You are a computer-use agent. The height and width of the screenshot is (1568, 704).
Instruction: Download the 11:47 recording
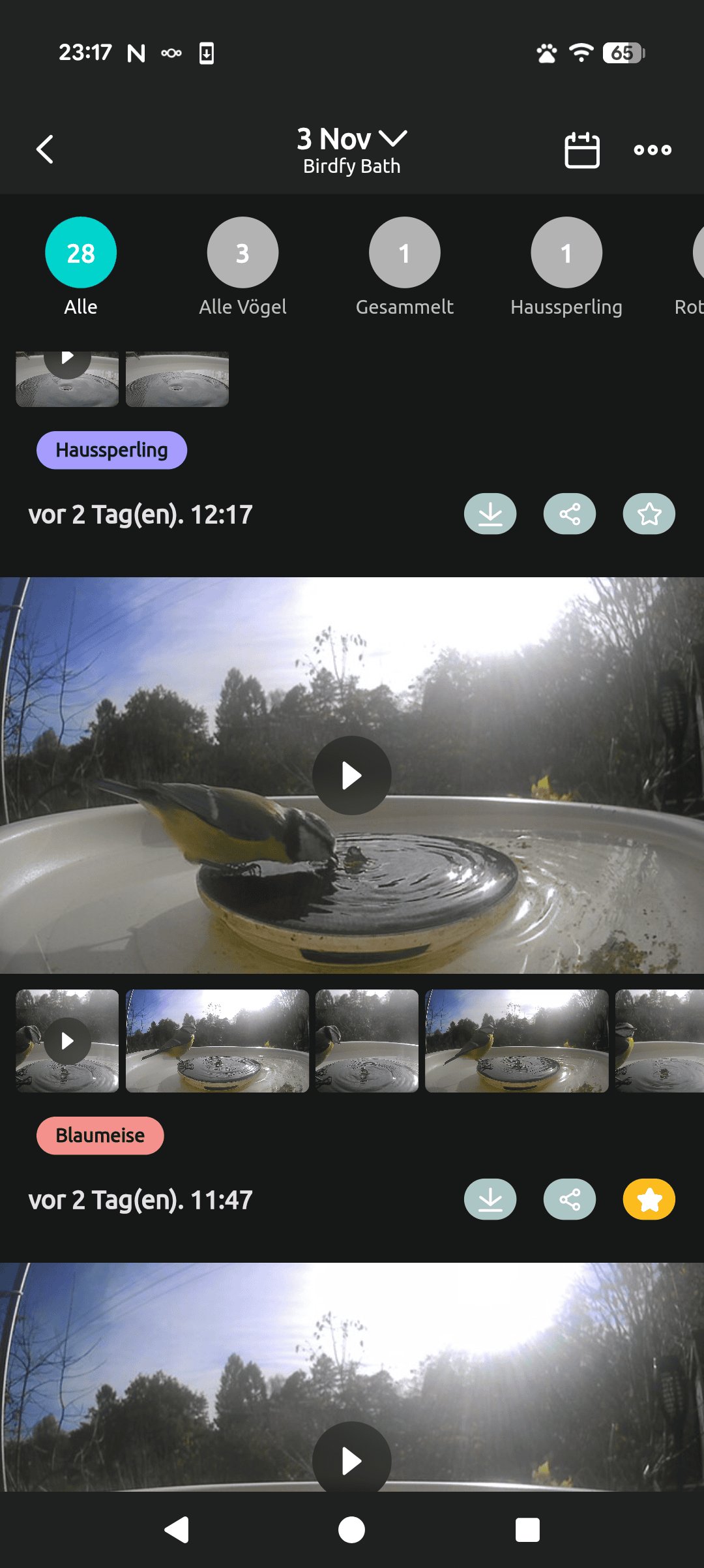pos(490,1199)
